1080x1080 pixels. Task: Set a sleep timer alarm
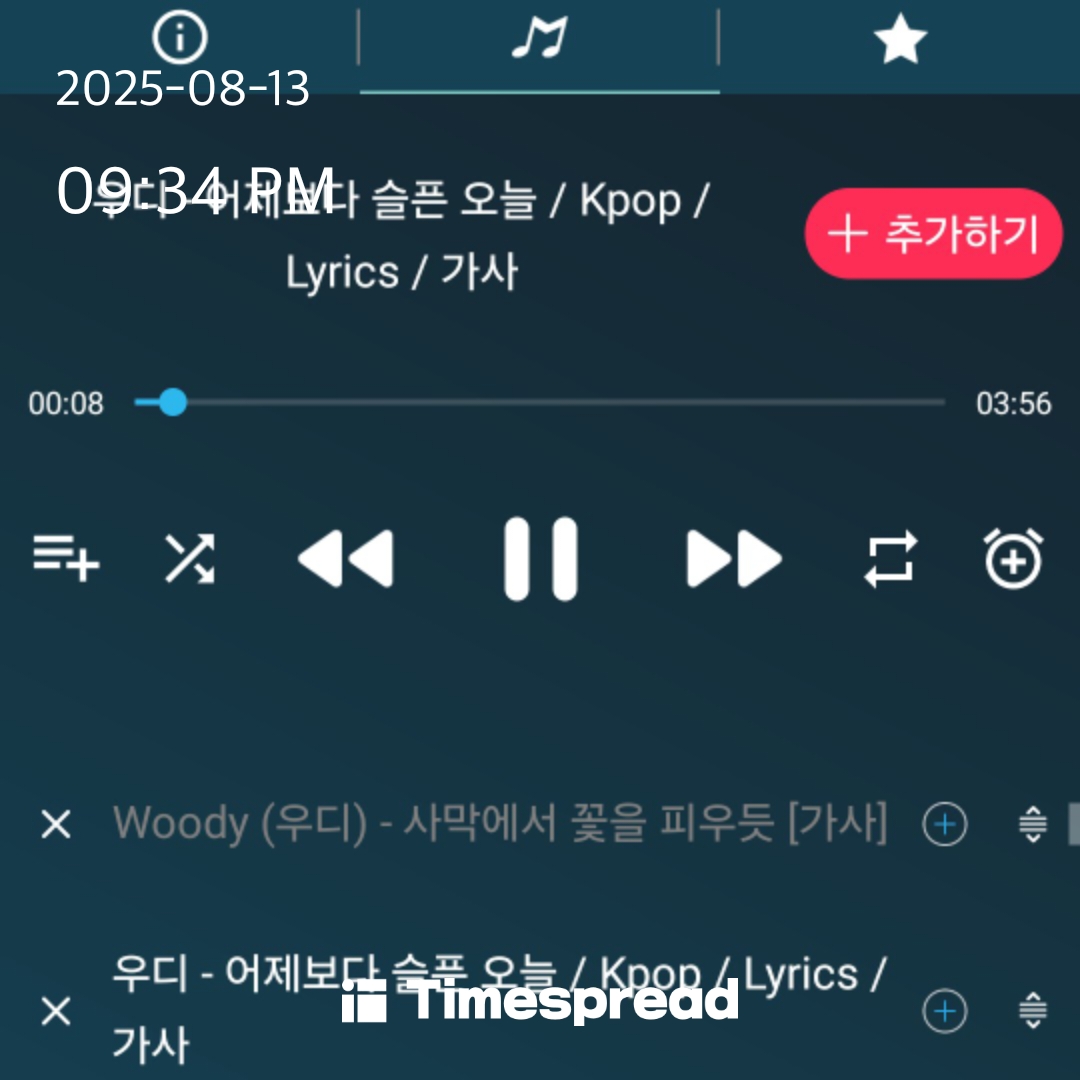(x=1013, y=558)
